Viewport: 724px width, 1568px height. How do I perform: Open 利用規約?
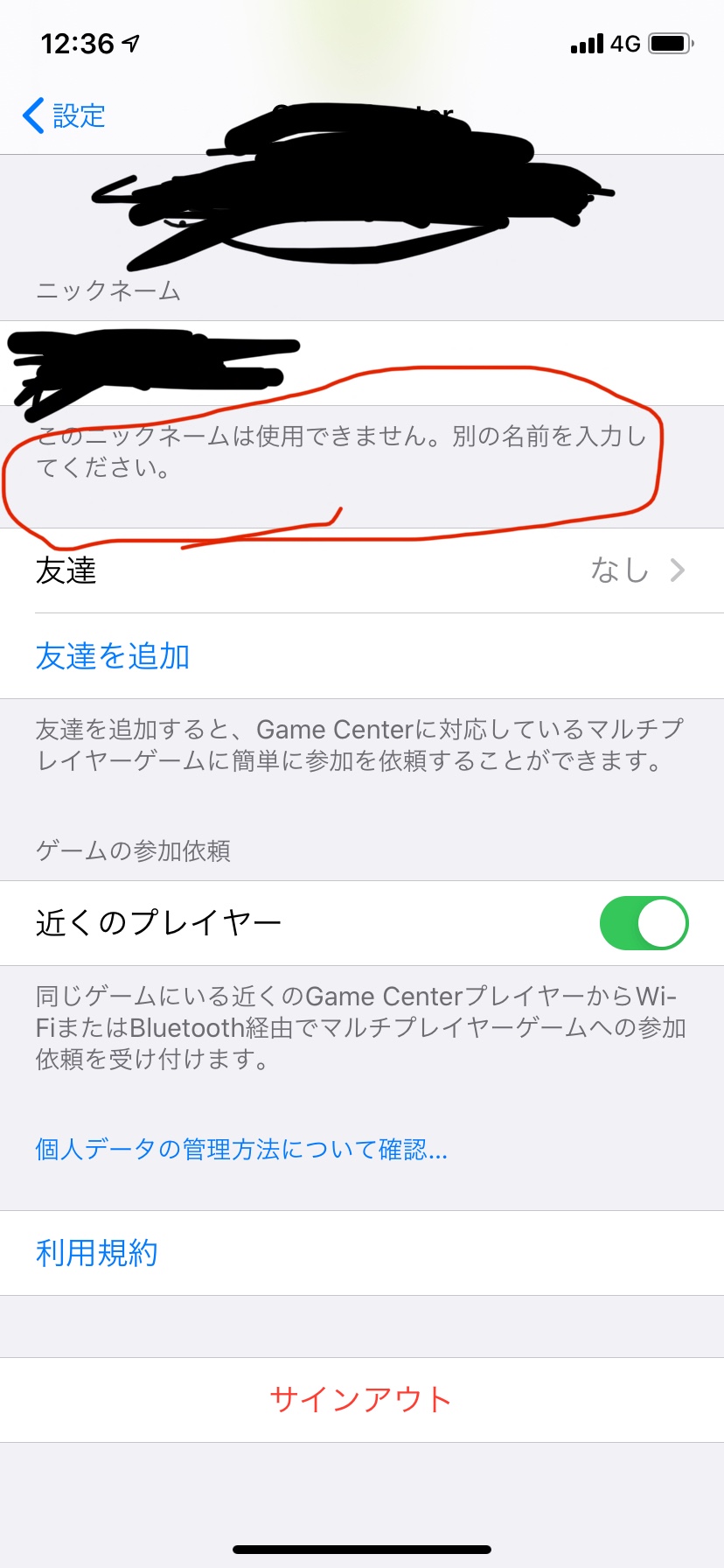click(x=97, y=1253)
